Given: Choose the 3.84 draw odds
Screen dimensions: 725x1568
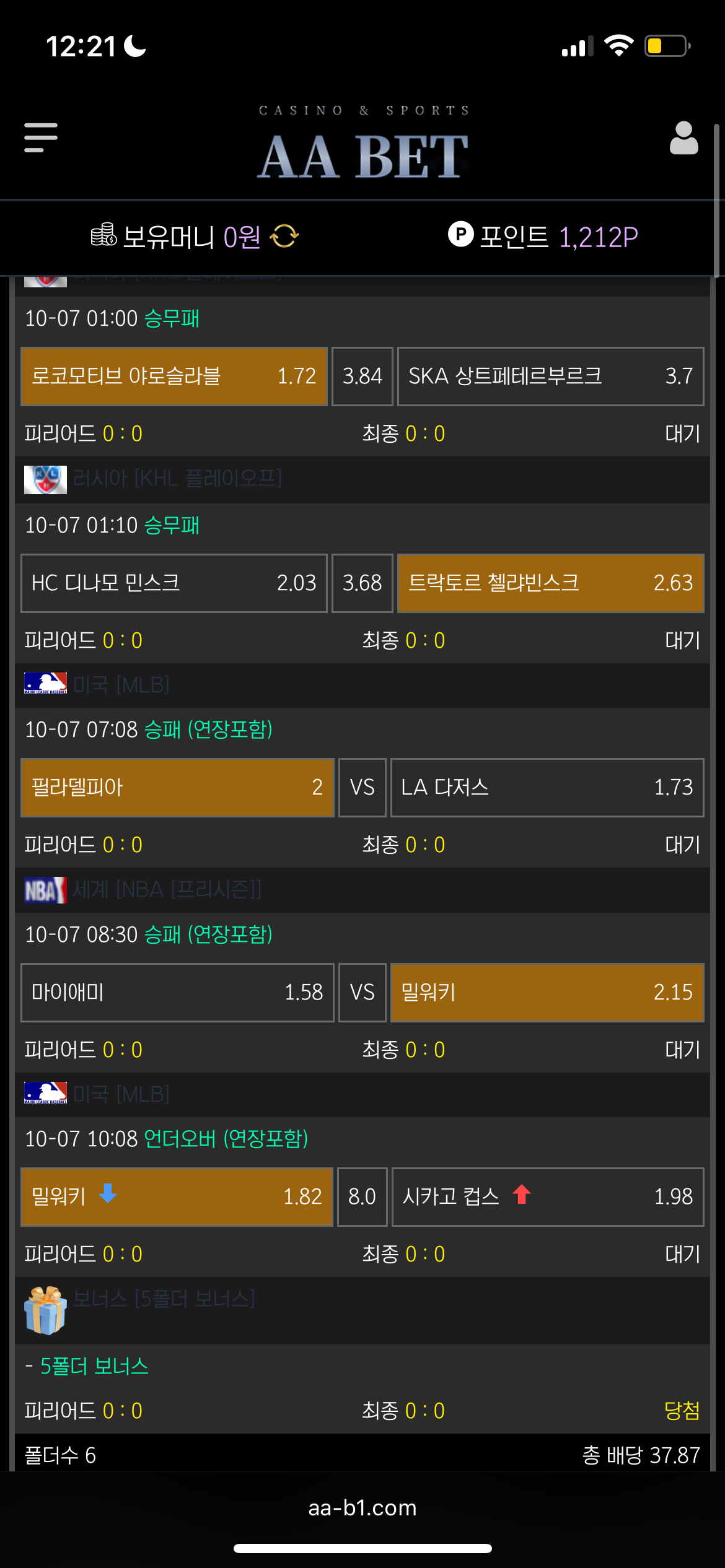Looking at the screenshot, I should click(x=362, y=377).
